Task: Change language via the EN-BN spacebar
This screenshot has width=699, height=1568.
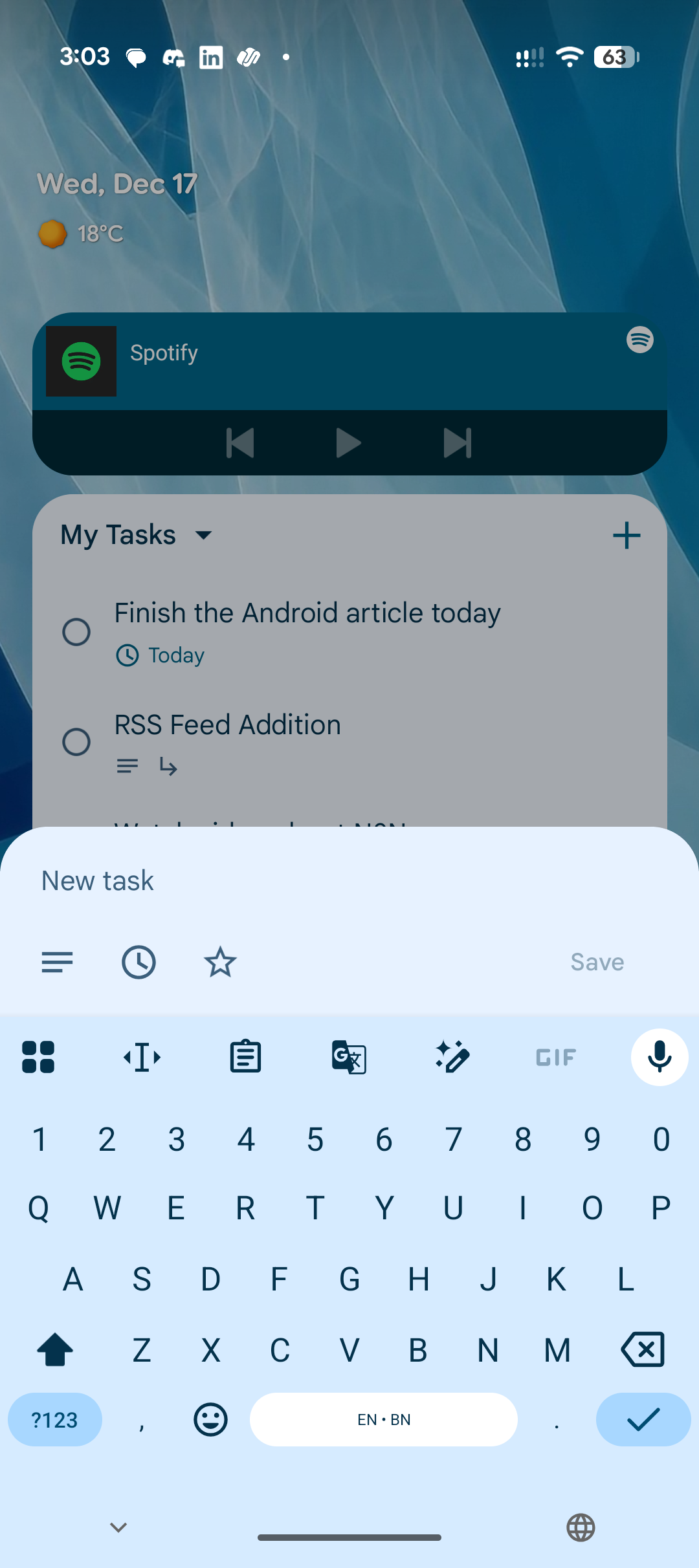Action: pos(383,1419)
